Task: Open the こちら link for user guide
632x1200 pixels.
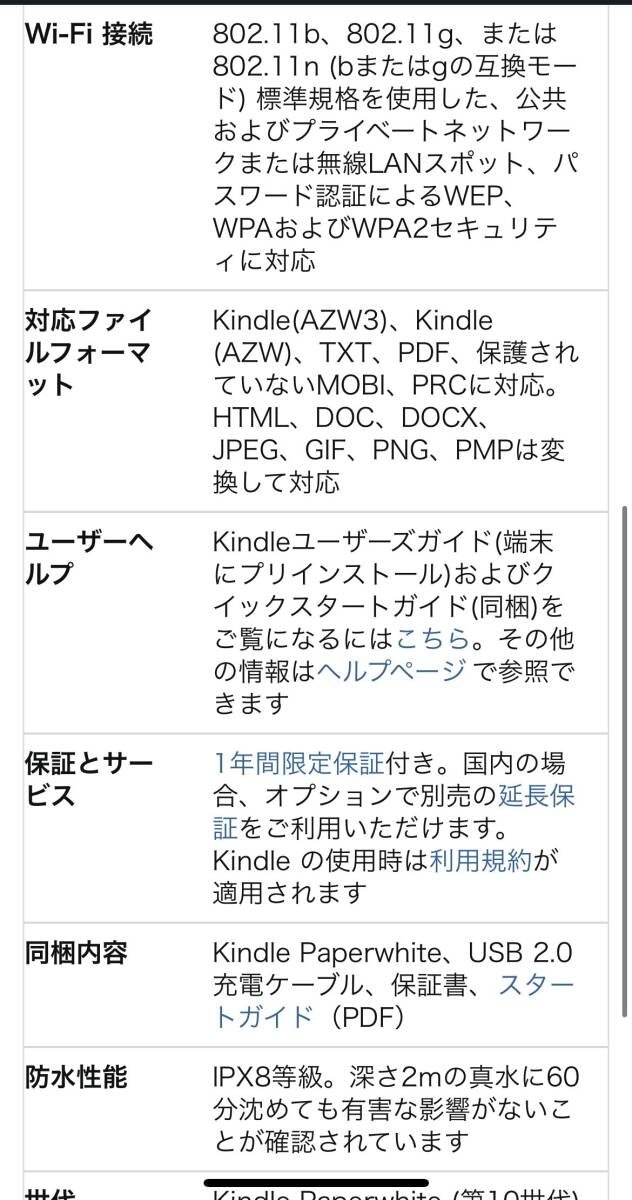Action: pyautogui.click(x=433, y=639)
